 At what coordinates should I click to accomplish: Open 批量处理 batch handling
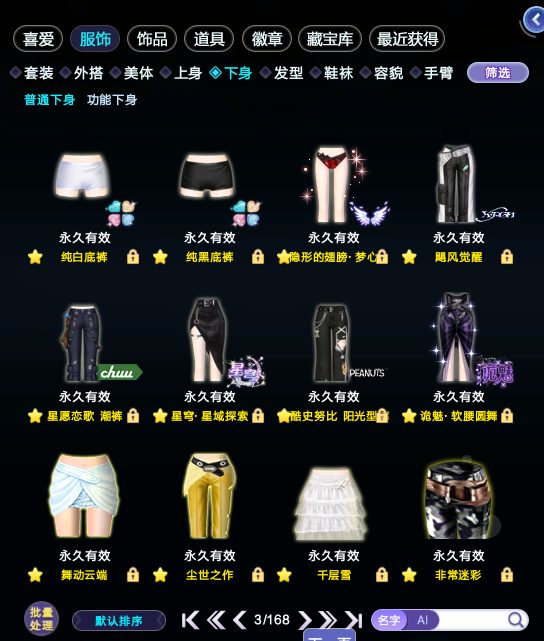coord(41,618)
